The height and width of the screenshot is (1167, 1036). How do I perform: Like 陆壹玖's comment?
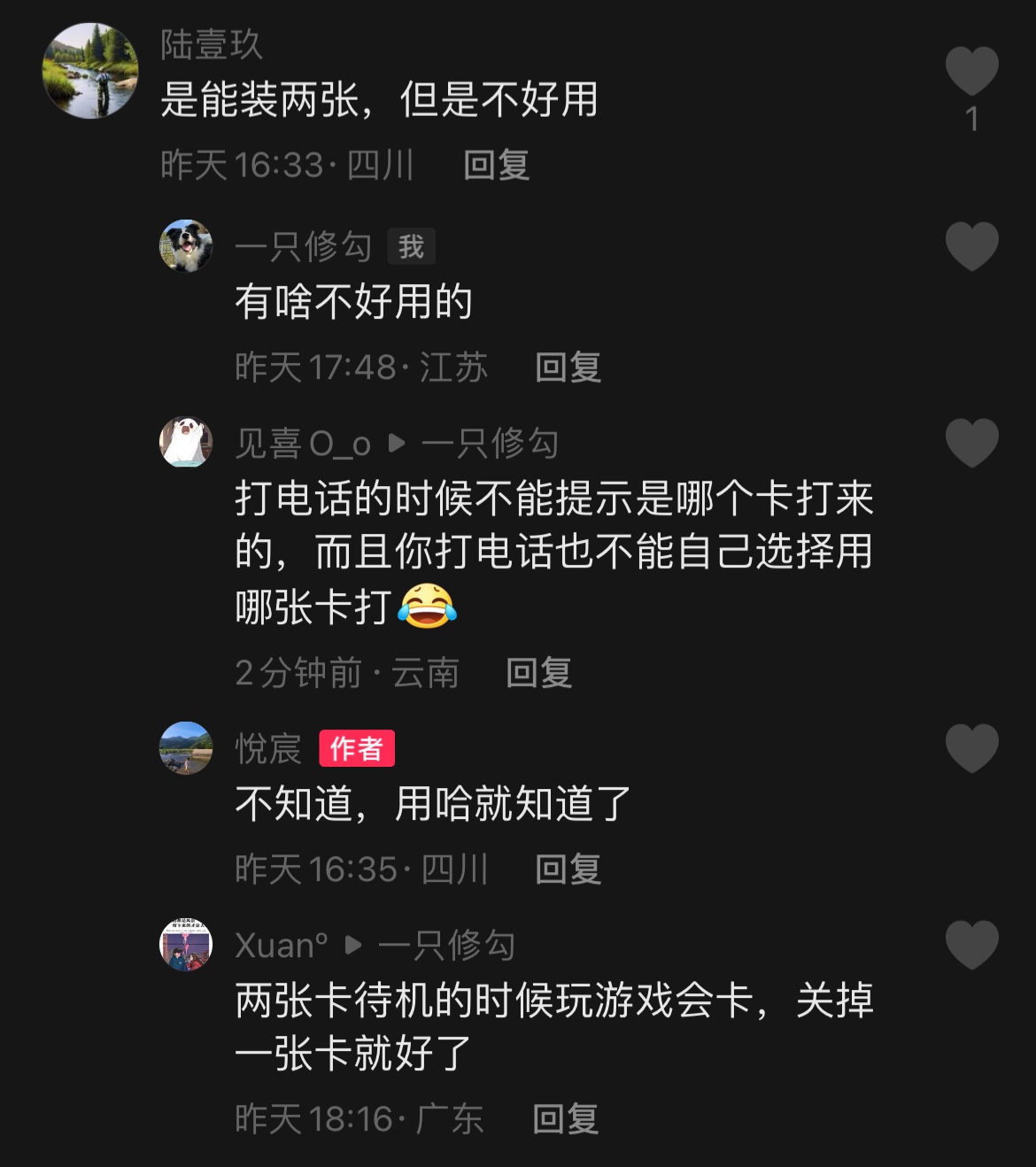pos(971,71)
